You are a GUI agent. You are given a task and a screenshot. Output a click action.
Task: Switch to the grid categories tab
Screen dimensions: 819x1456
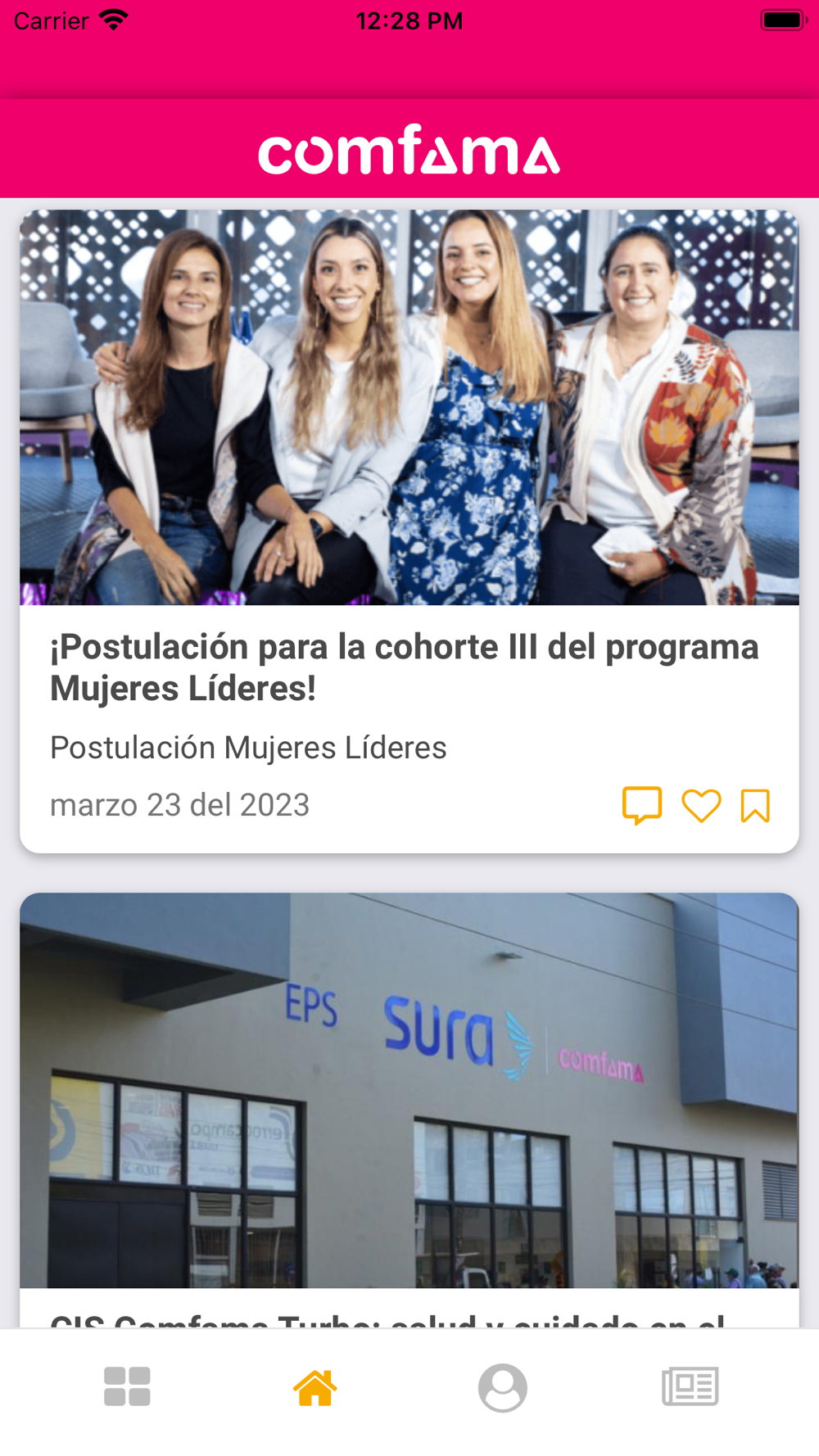127,1386
